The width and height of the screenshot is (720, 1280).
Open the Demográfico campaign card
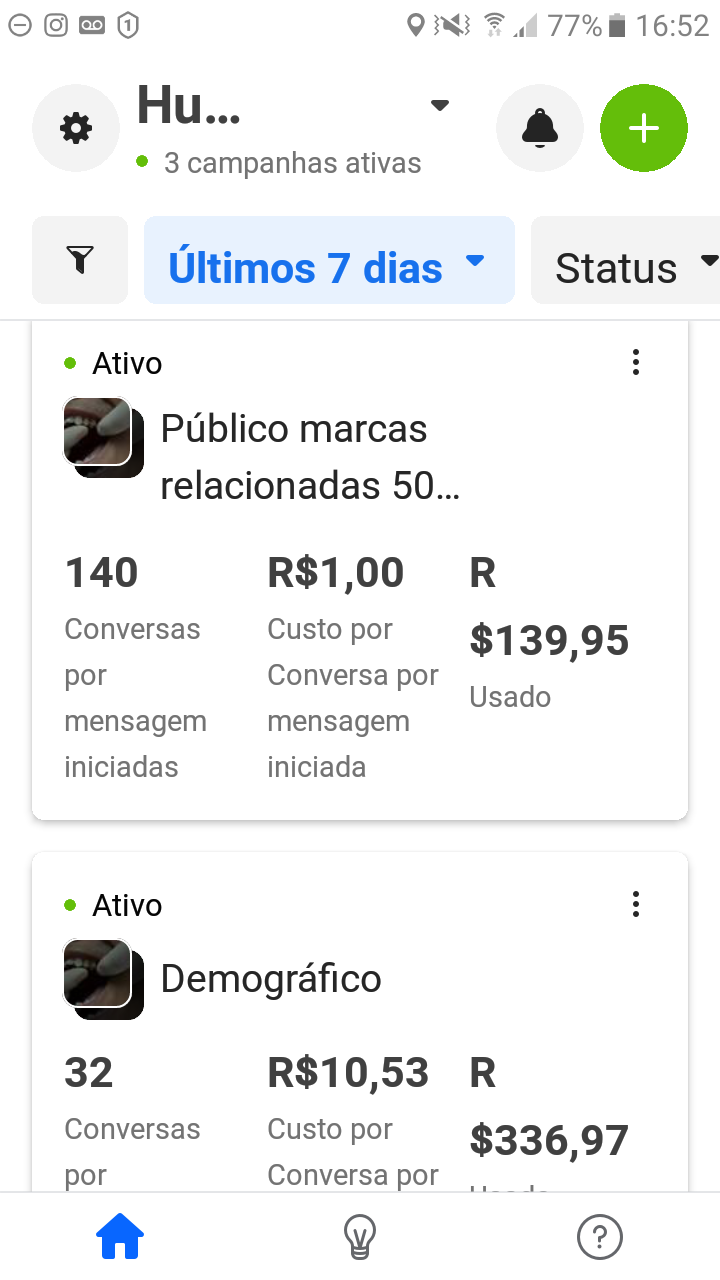[x=360, y=1022]
